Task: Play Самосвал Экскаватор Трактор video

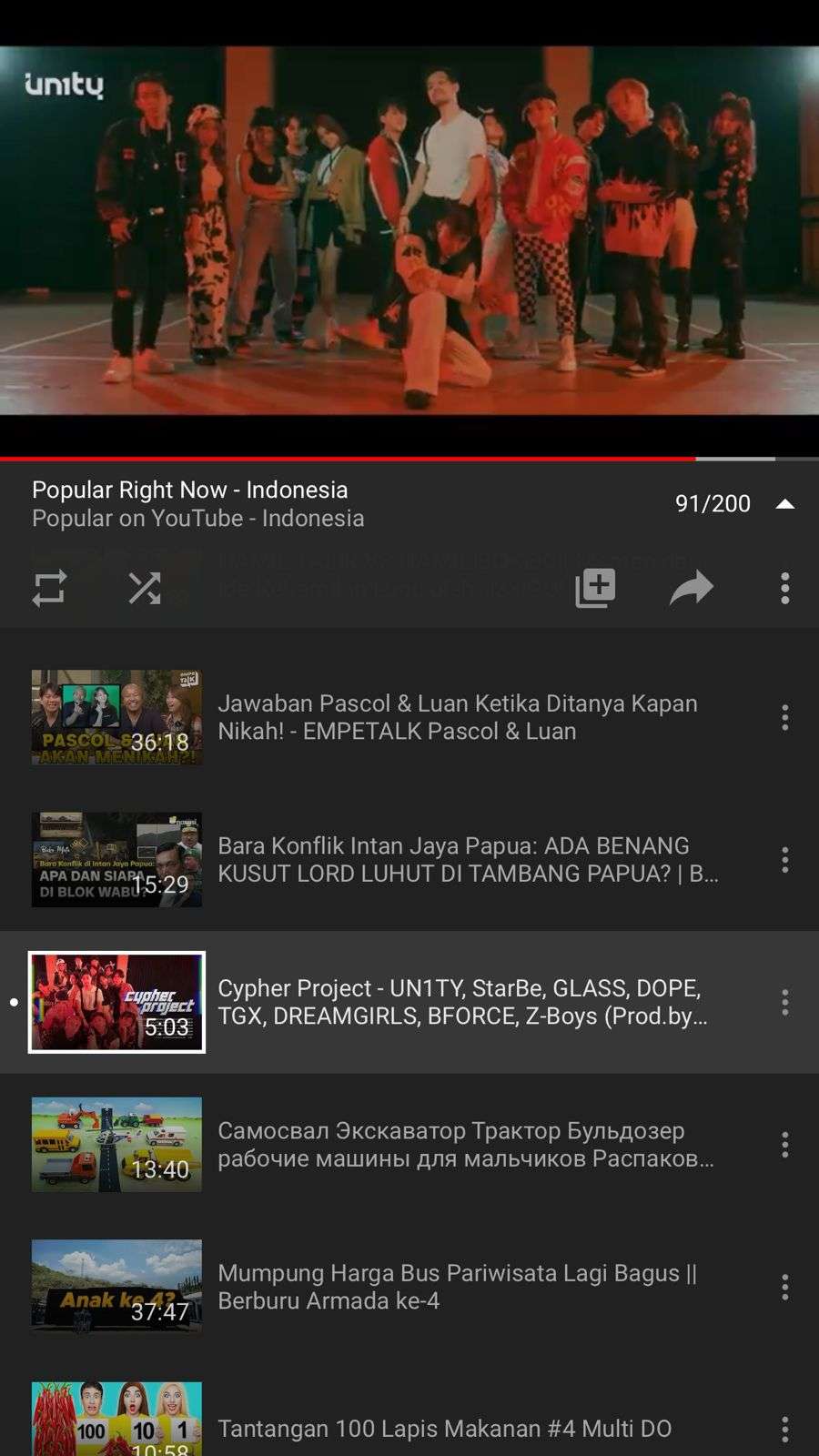Action: [x=455, y=1144]
